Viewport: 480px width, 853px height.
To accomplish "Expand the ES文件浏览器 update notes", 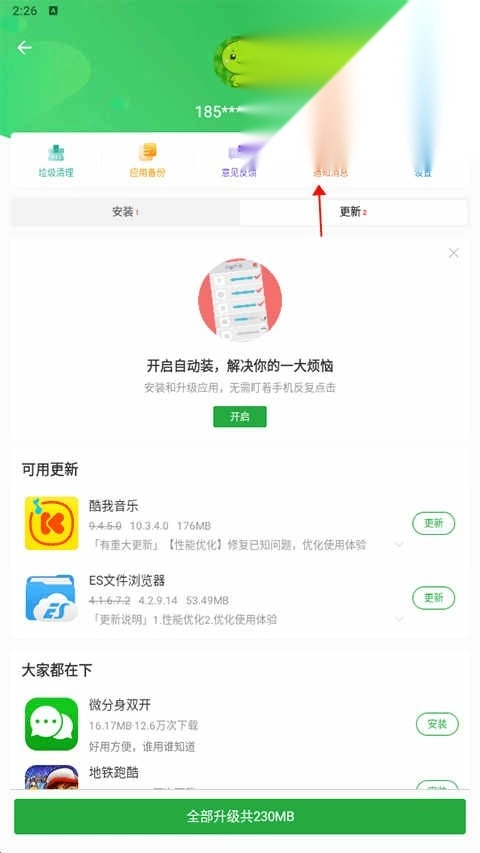I will click(x=399, y=619).
